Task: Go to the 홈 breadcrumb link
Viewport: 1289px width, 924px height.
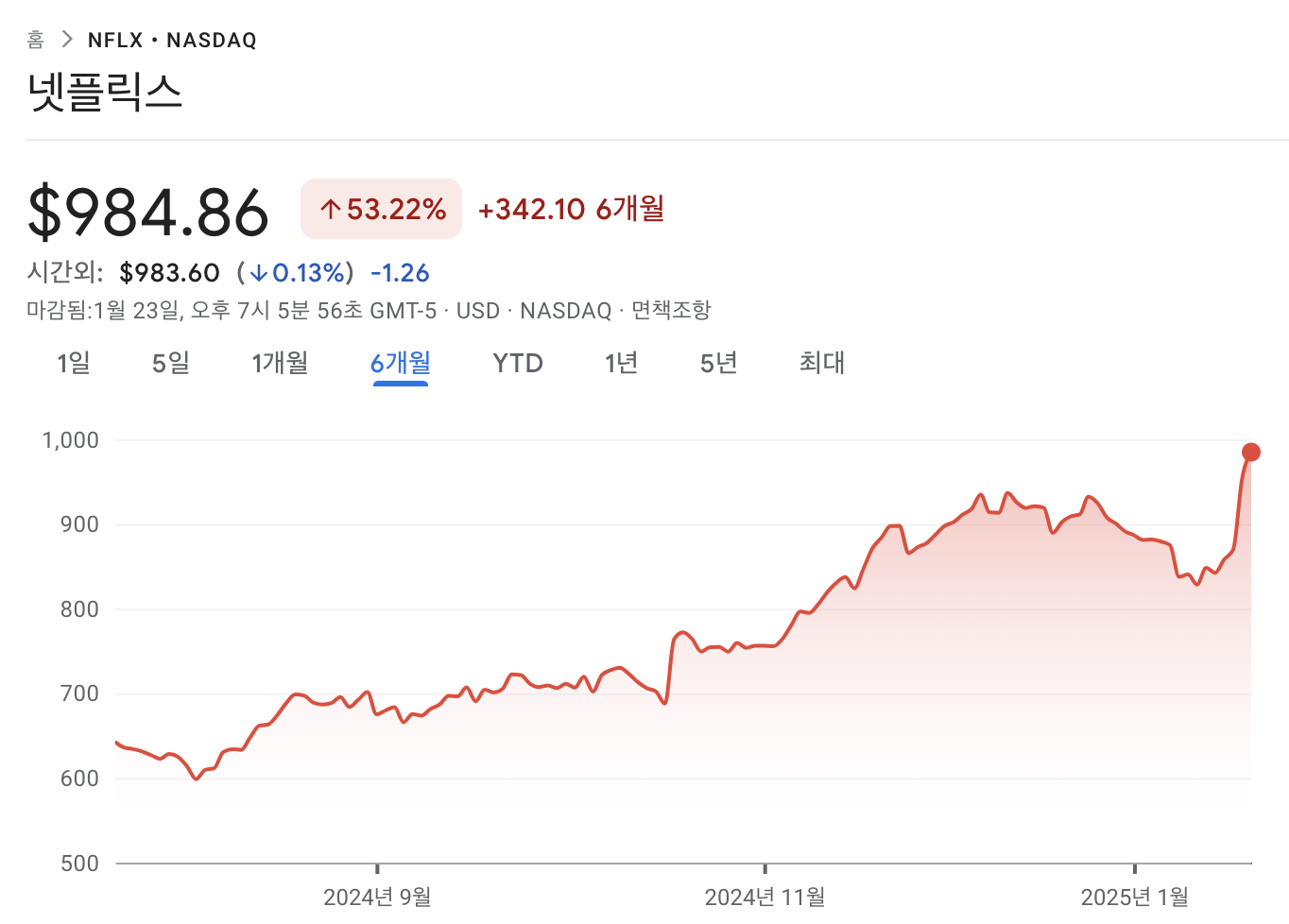Action: click(36, 40)
